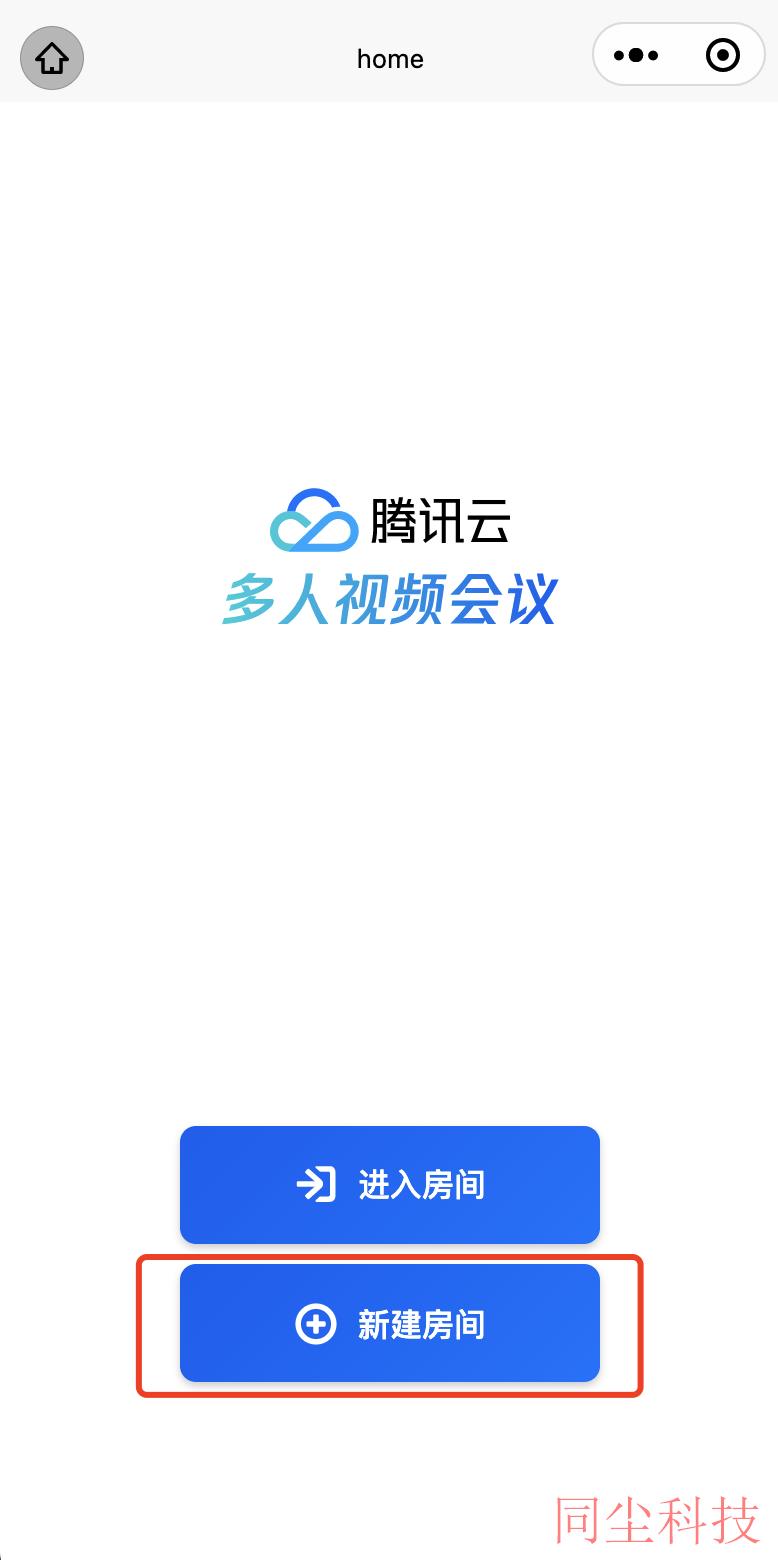778x1560 pixels.
Task: Create a new room with 新建房间
Action: [390, 1324]
